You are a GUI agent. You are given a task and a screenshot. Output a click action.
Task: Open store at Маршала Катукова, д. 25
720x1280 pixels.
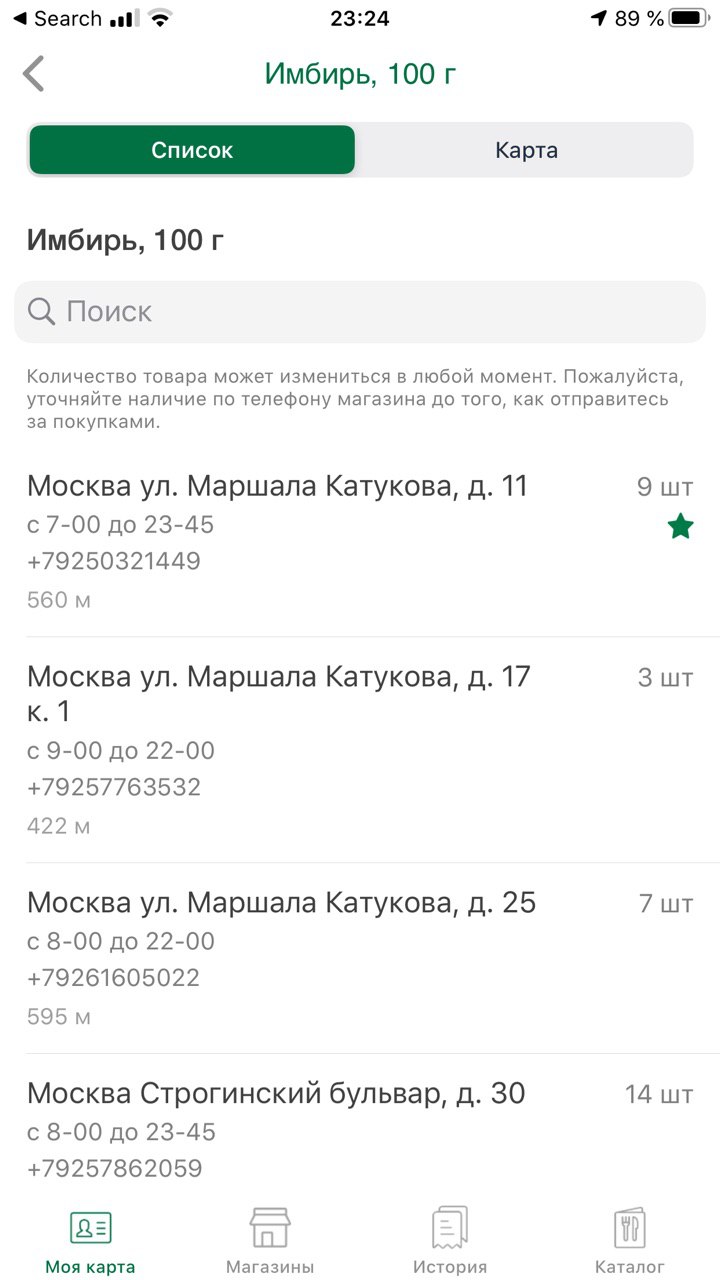360,958
